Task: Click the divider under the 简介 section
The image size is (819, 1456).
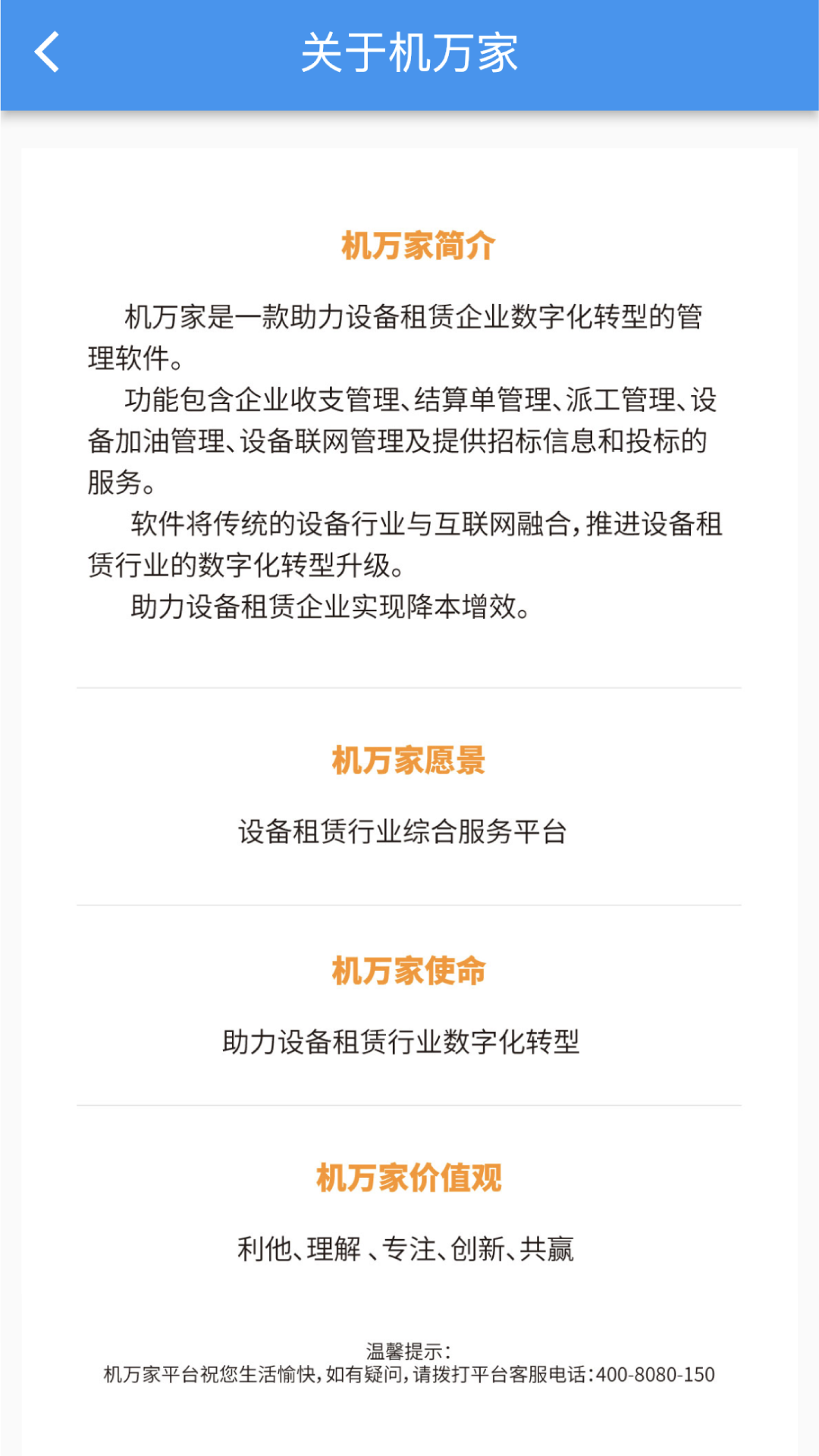Action: [x=409, y=688]
